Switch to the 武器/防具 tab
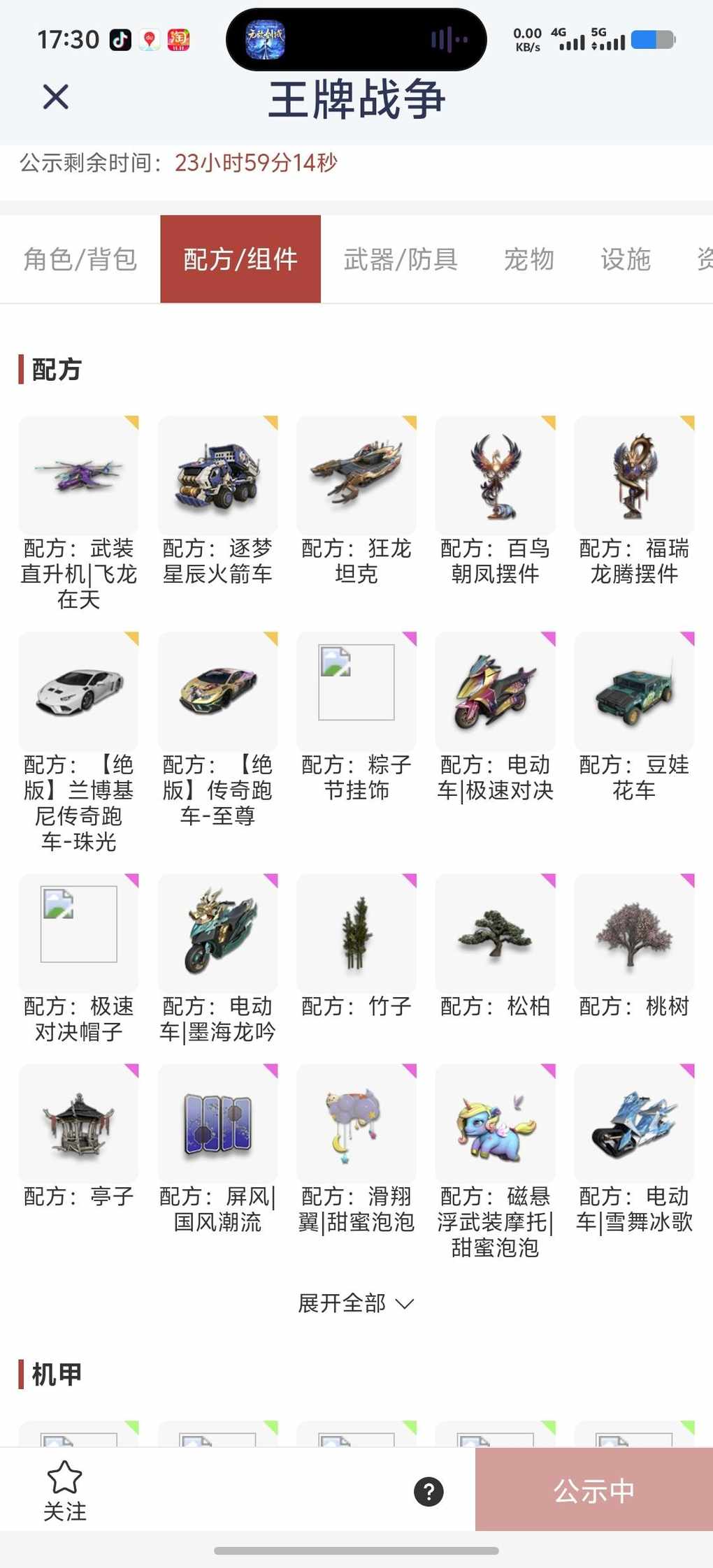Image resolution: width=713 pixels, height=1568 pixels. coord(401,259)
